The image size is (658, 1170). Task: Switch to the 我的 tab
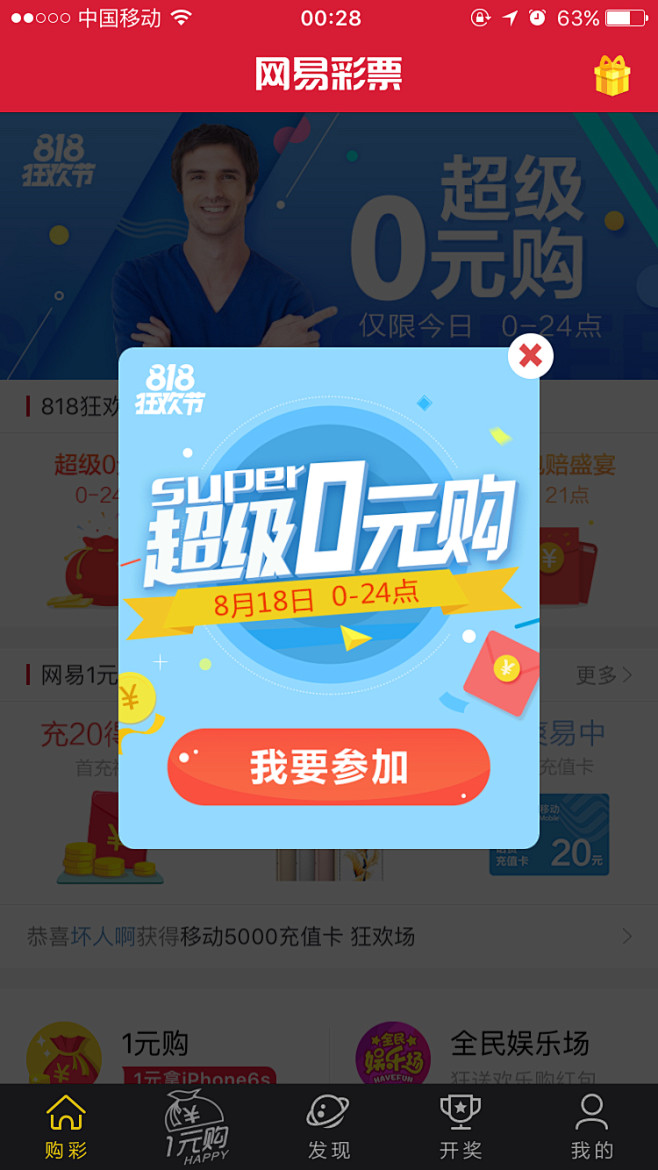click(x=591, y=1127)
